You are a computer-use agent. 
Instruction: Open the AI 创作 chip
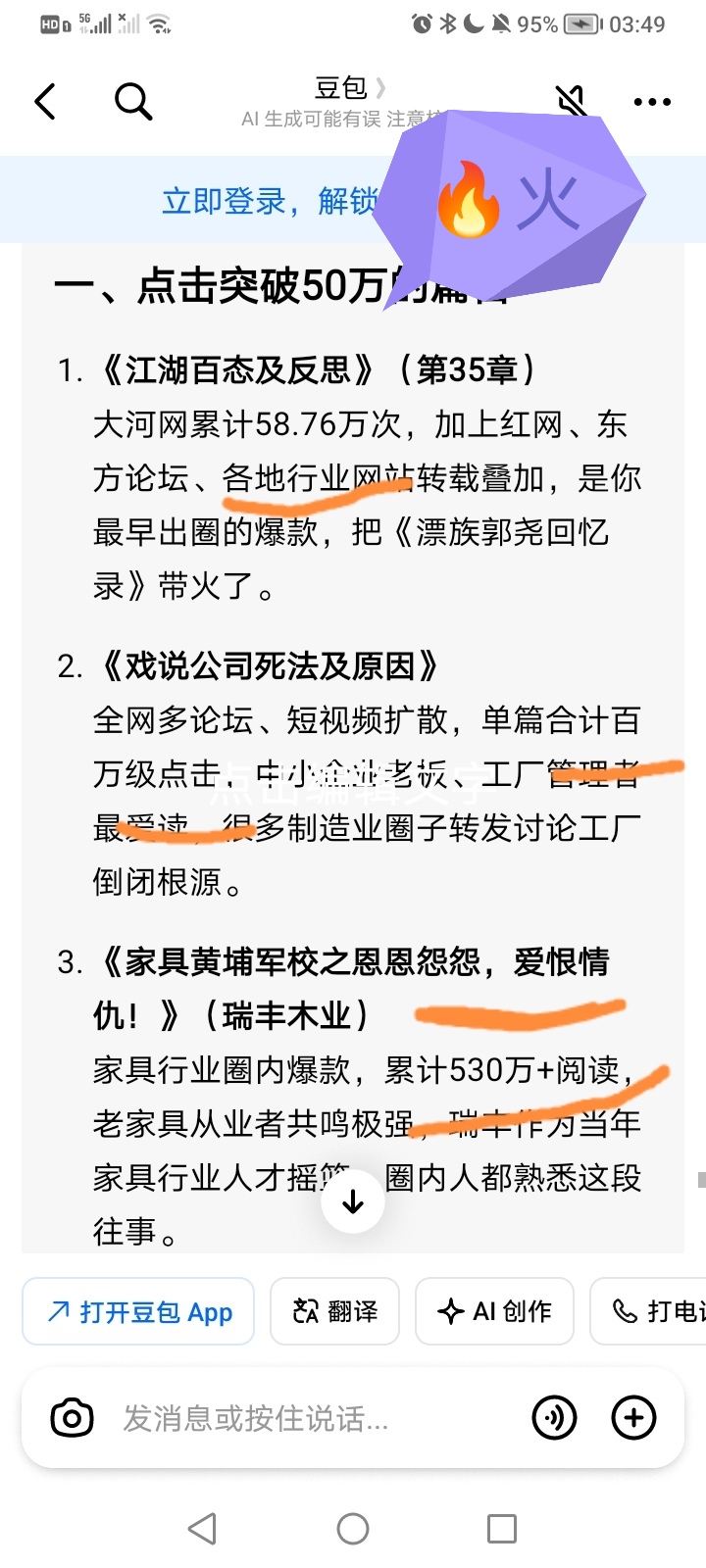494,1311
